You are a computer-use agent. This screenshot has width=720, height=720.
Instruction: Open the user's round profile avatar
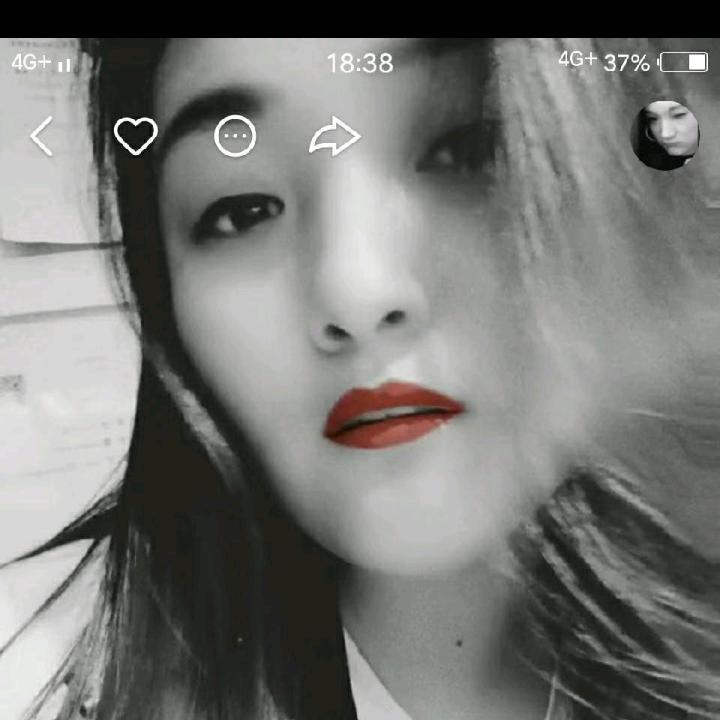(x=665, y=134)
